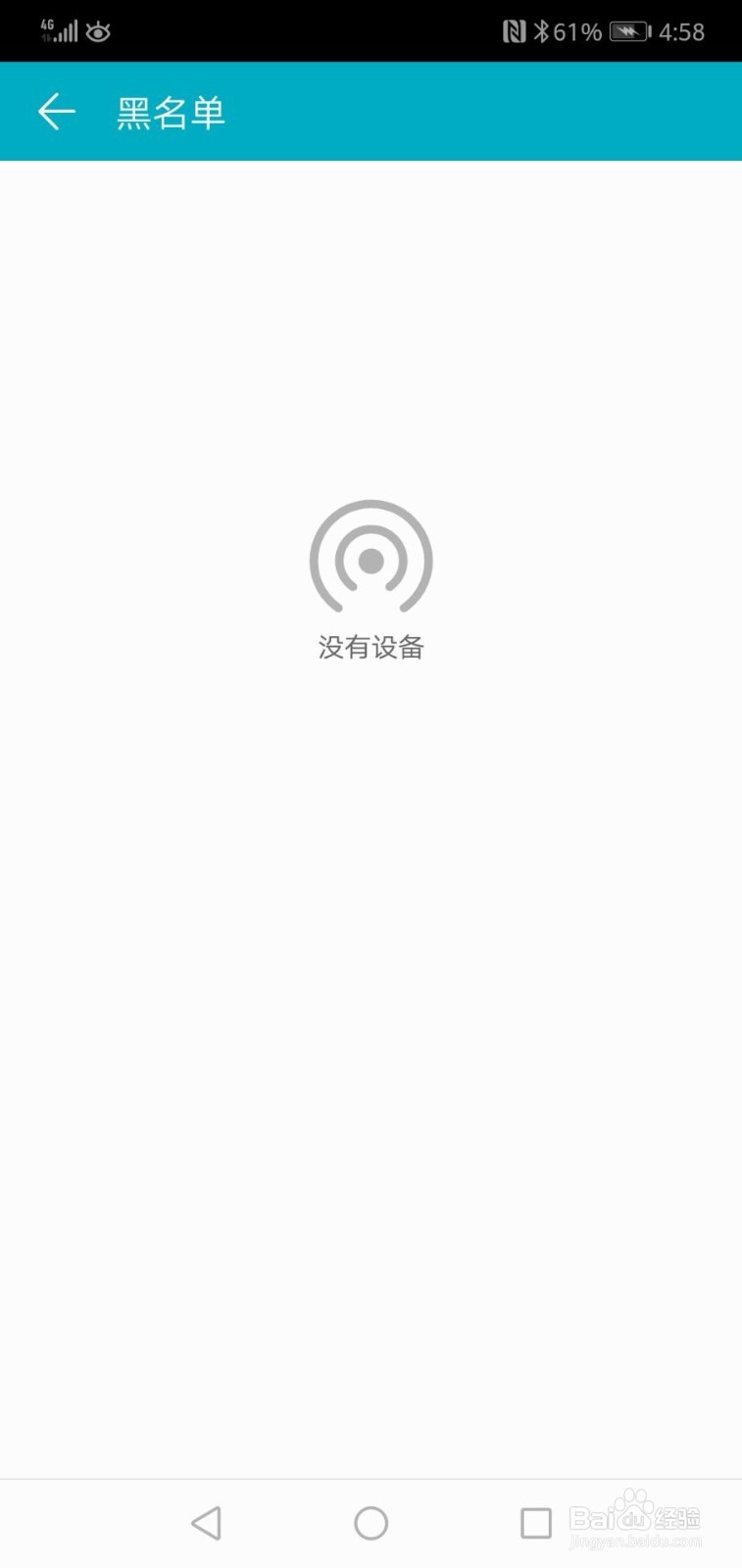
Task: Click the back arrow on the 黑名单 title bar
Action: [x=56, y=111]
